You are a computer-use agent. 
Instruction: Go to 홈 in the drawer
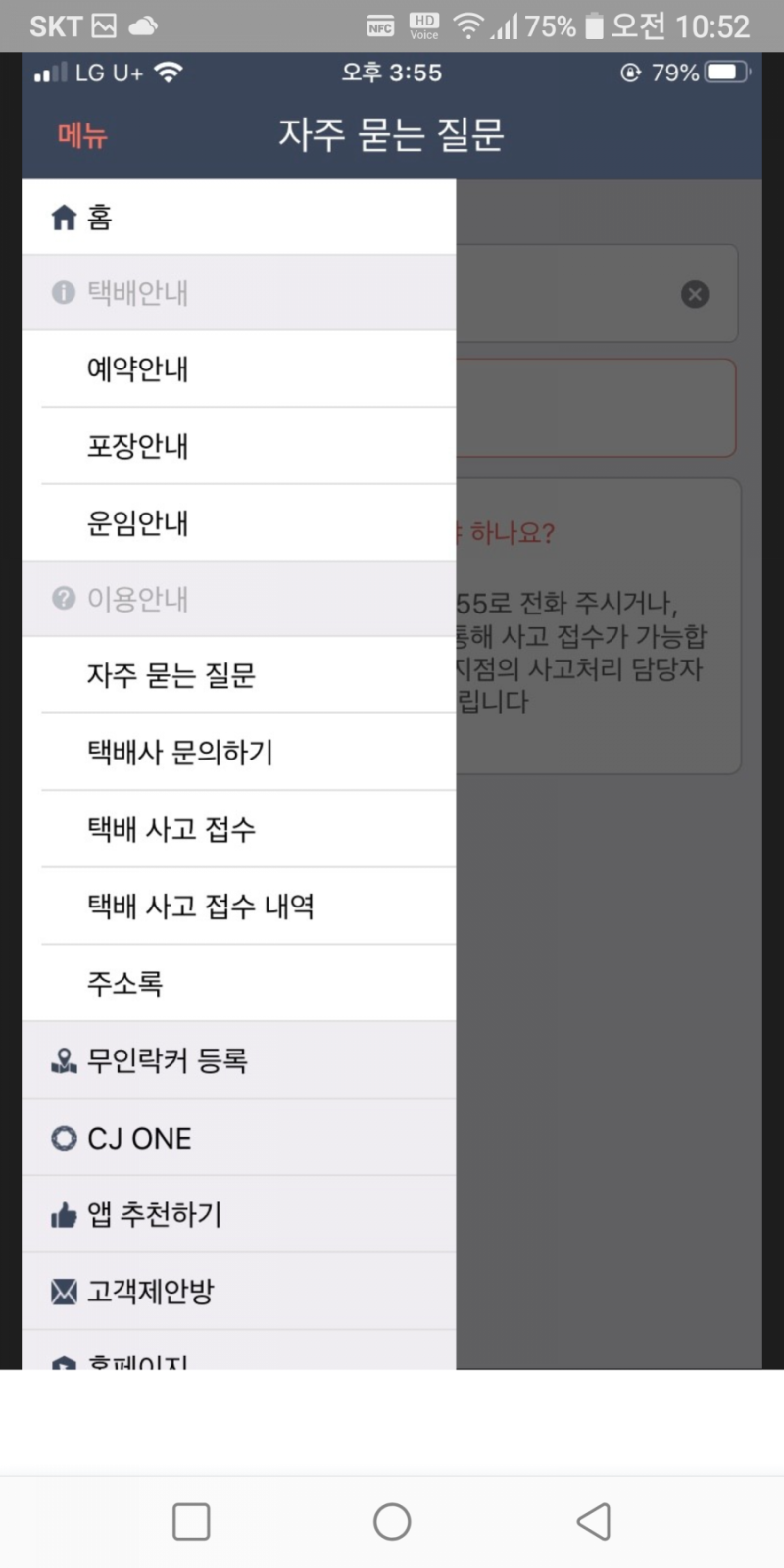[239, 217]
